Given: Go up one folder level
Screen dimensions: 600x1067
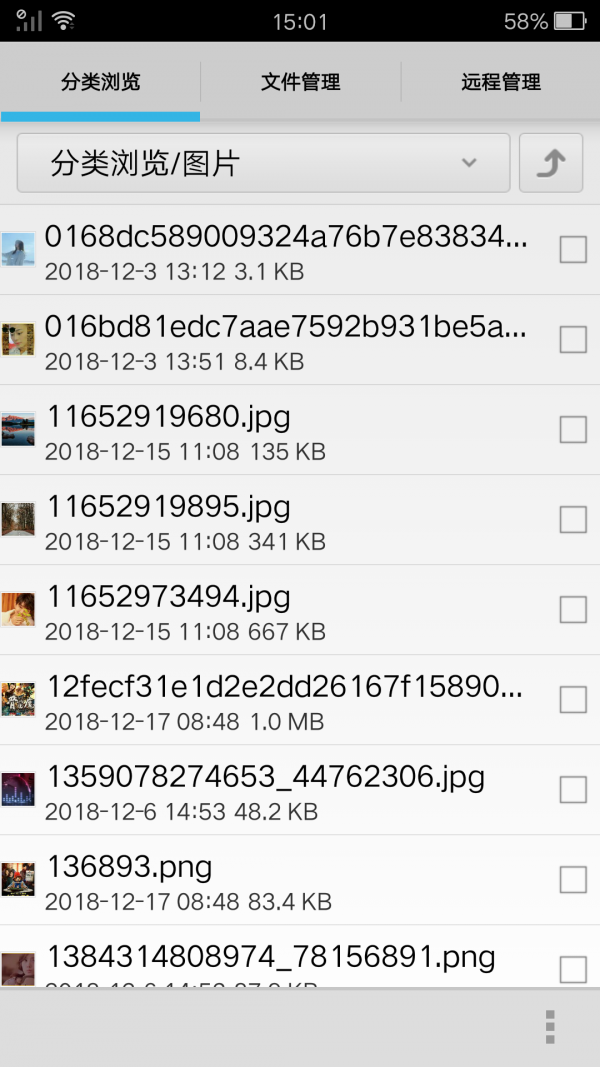Looking at the screenshot, I should pyautogui.click(x=551, y=163).
